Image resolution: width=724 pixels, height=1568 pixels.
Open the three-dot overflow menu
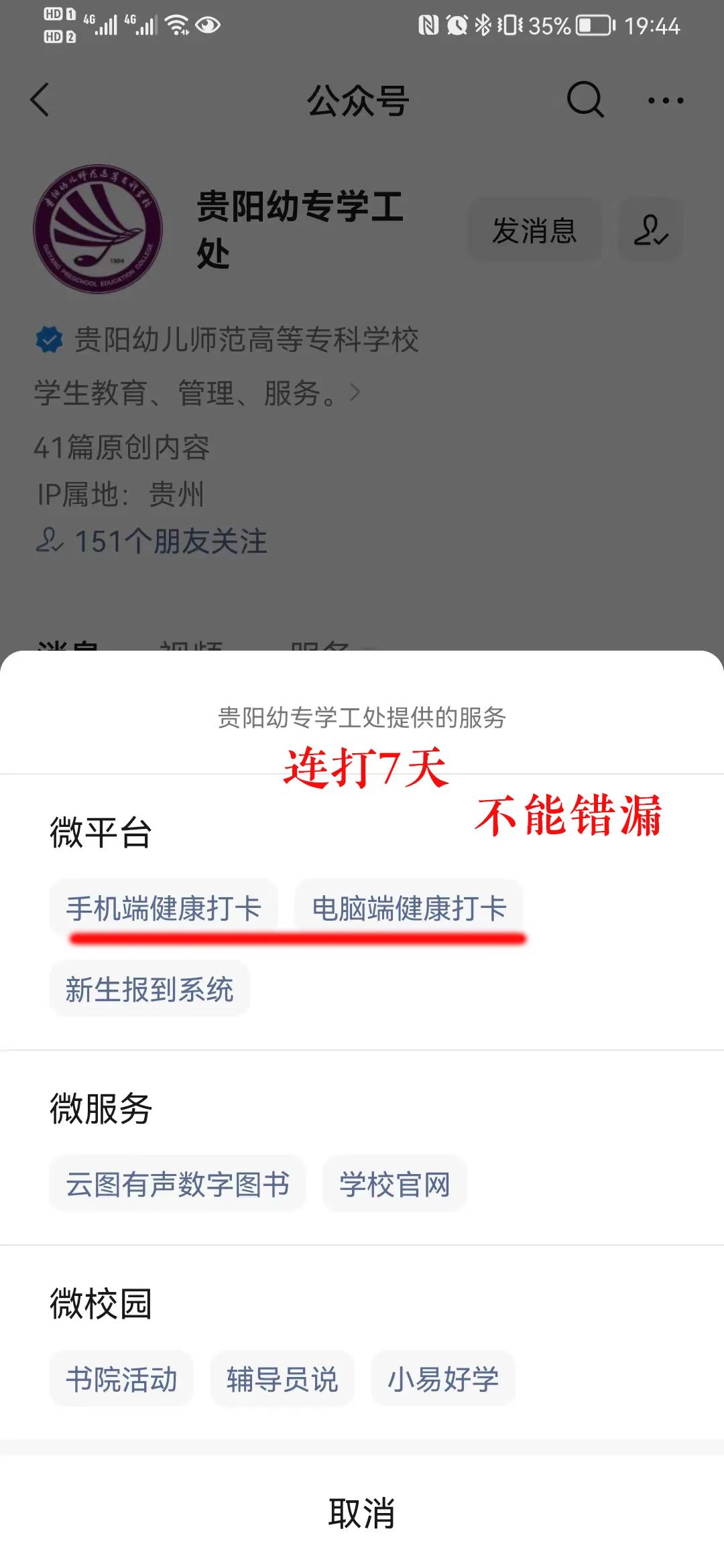665,101
